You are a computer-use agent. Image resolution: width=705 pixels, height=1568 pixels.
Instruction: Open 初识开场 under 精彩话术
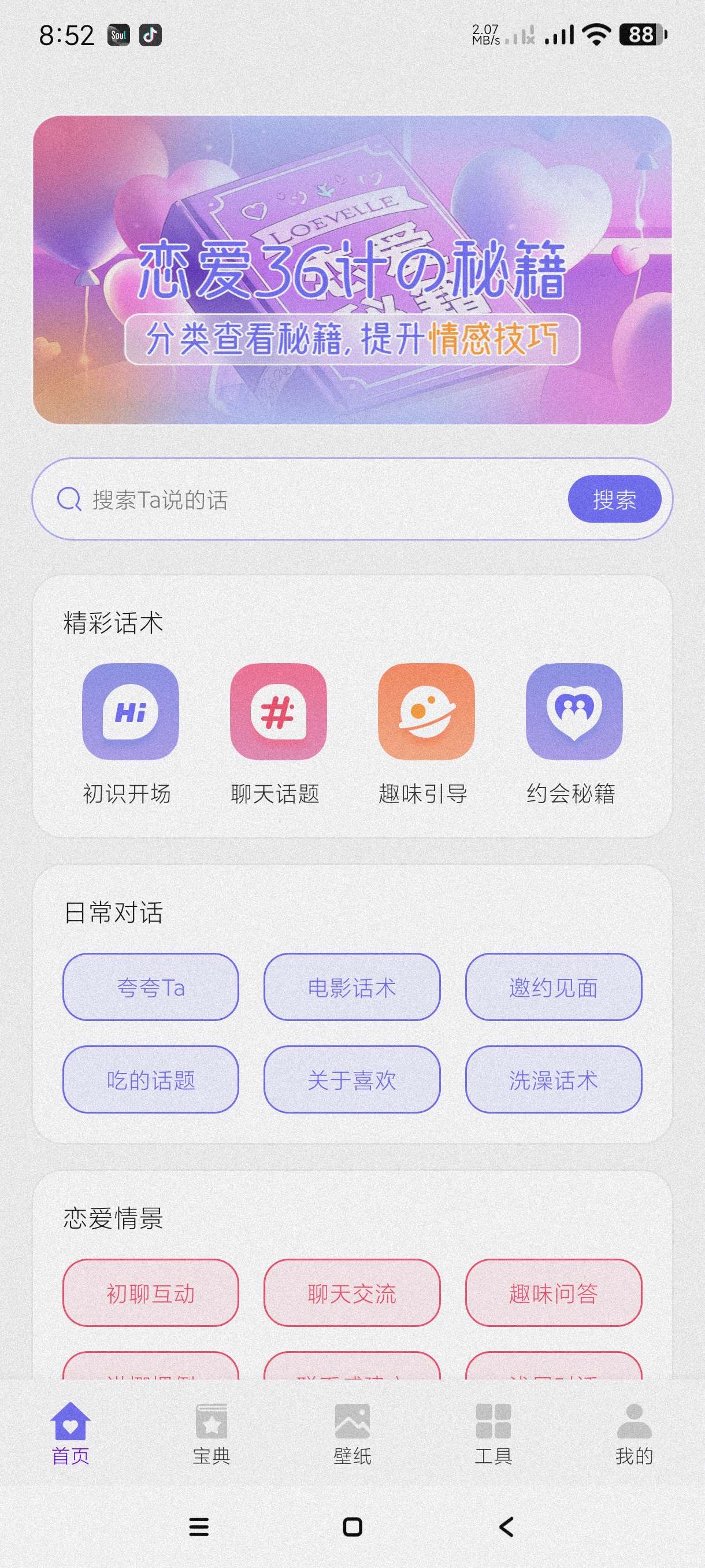129,712
